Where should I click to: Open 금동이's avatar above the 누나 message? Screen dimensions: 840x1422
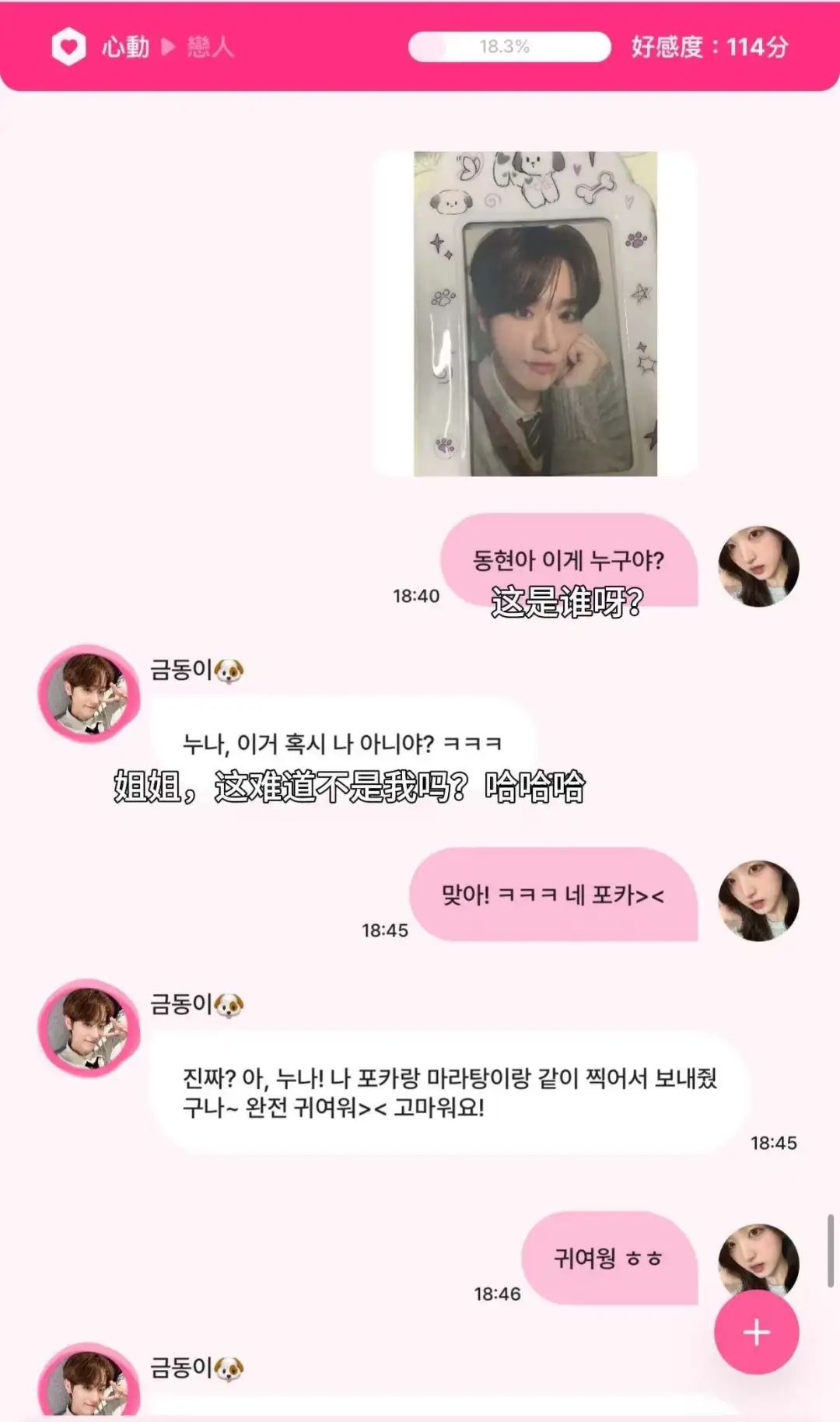pos(89,694)
